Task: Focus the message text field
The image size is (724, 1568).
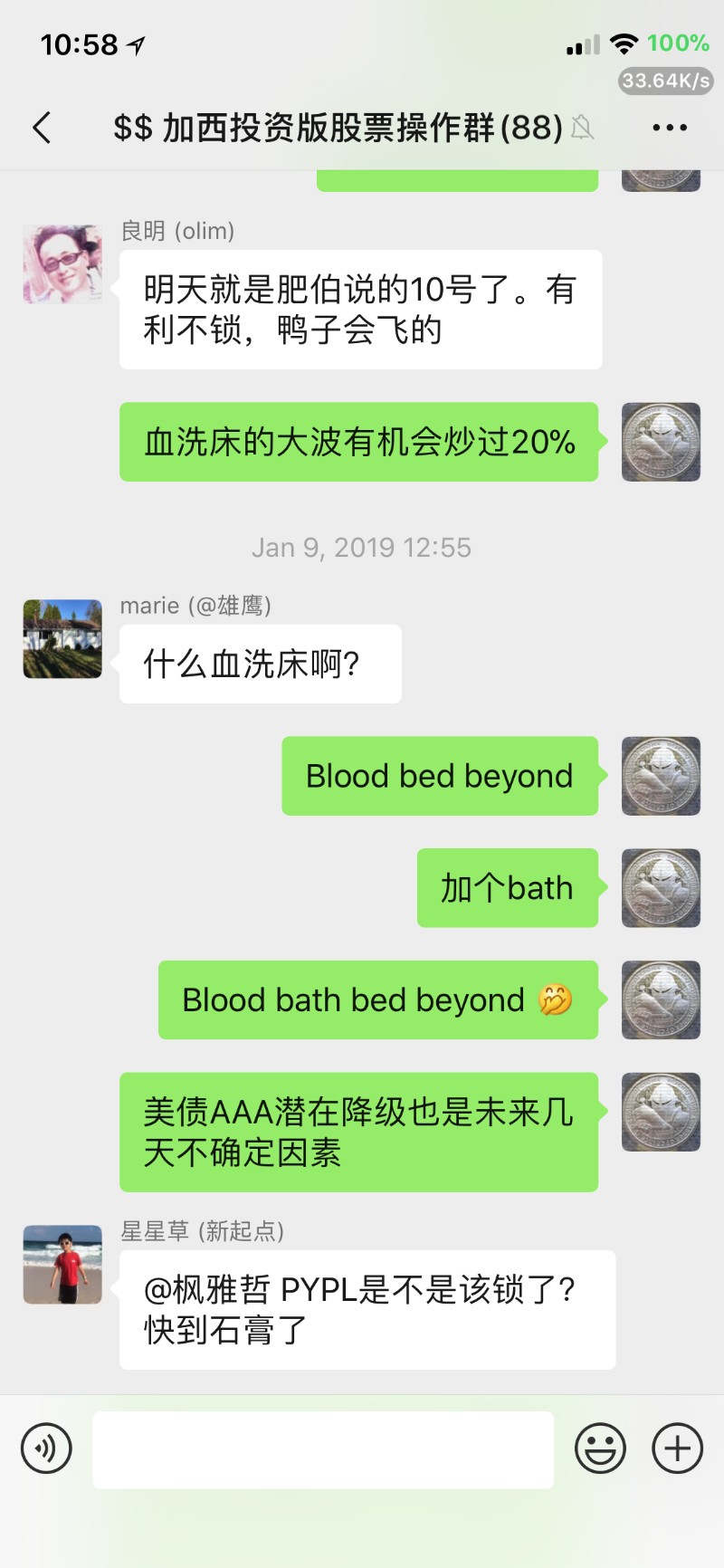Action: click(323, 1449)
